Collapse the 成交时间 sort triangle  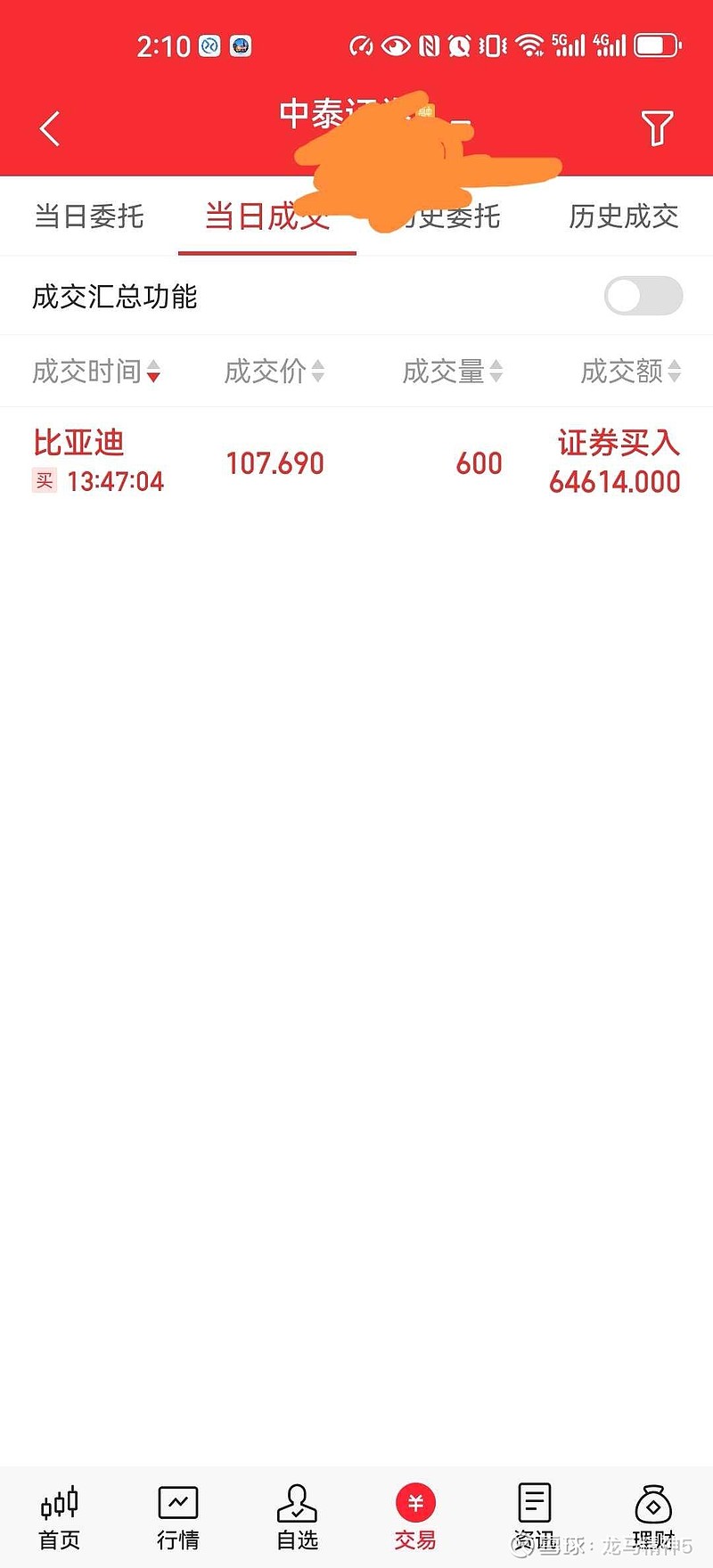click(153, 377)
